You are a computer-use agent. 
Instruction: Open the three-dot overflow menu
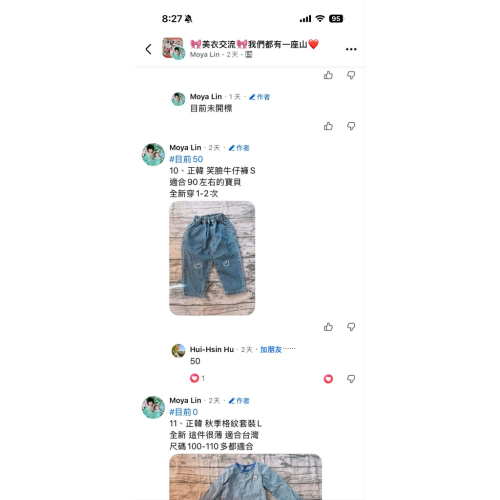click(x=351, y=49)
